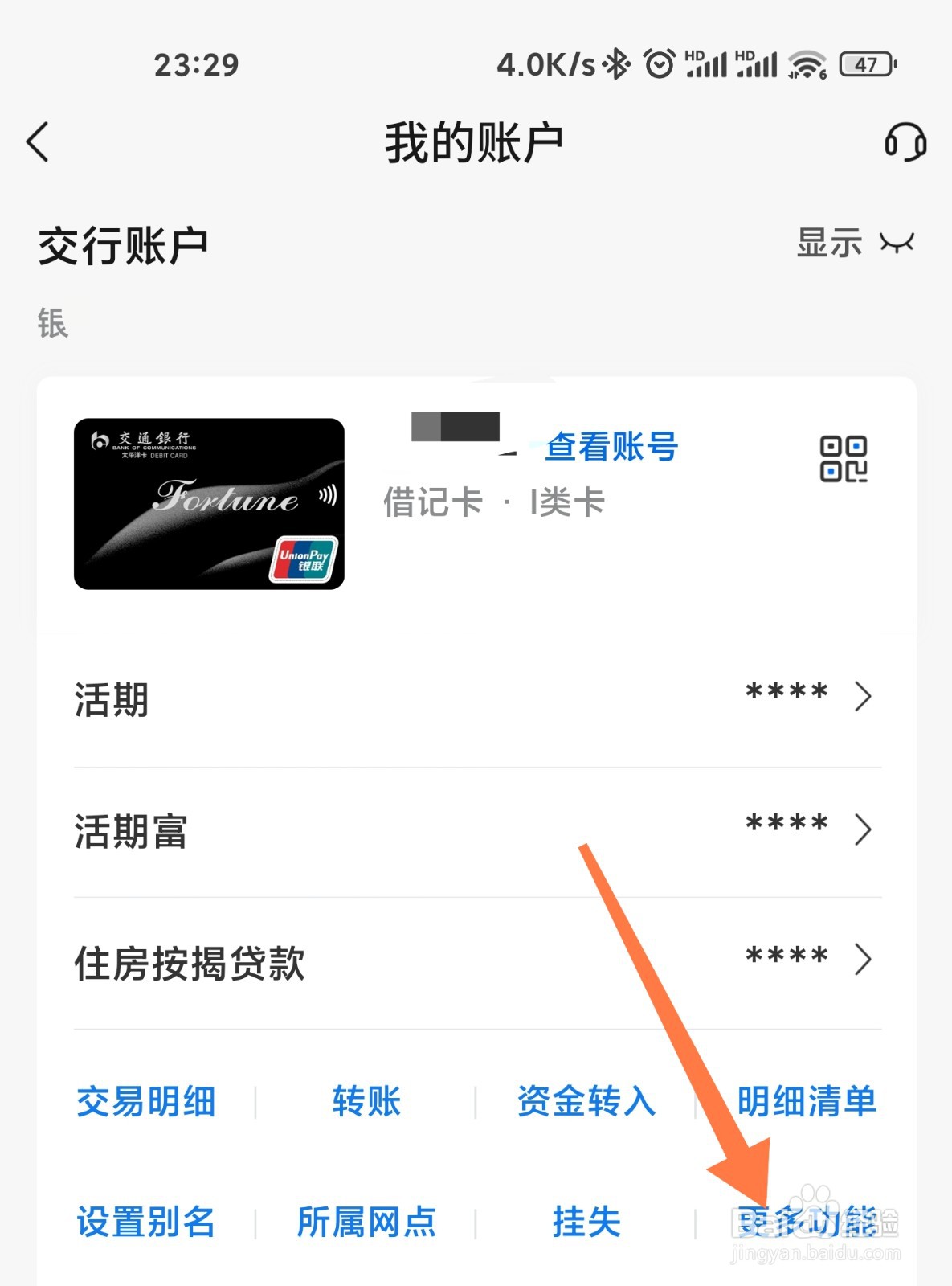Expand the 活期富 account details
The image size is (952, 1286).
pyautogui.click(x=863, y=829)
